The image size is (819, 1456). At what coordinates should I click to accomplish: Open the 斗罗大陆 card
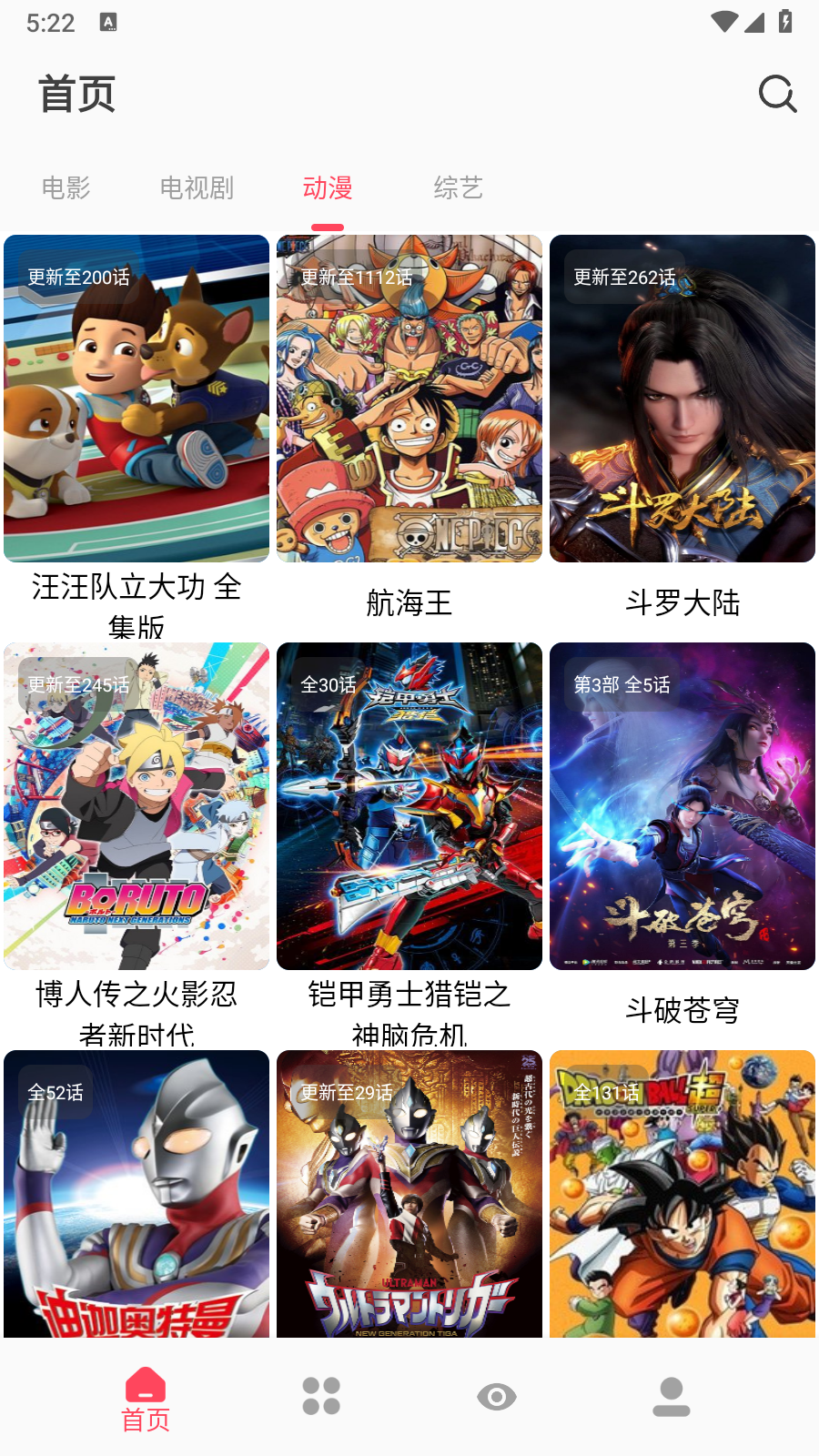[682, 399]
